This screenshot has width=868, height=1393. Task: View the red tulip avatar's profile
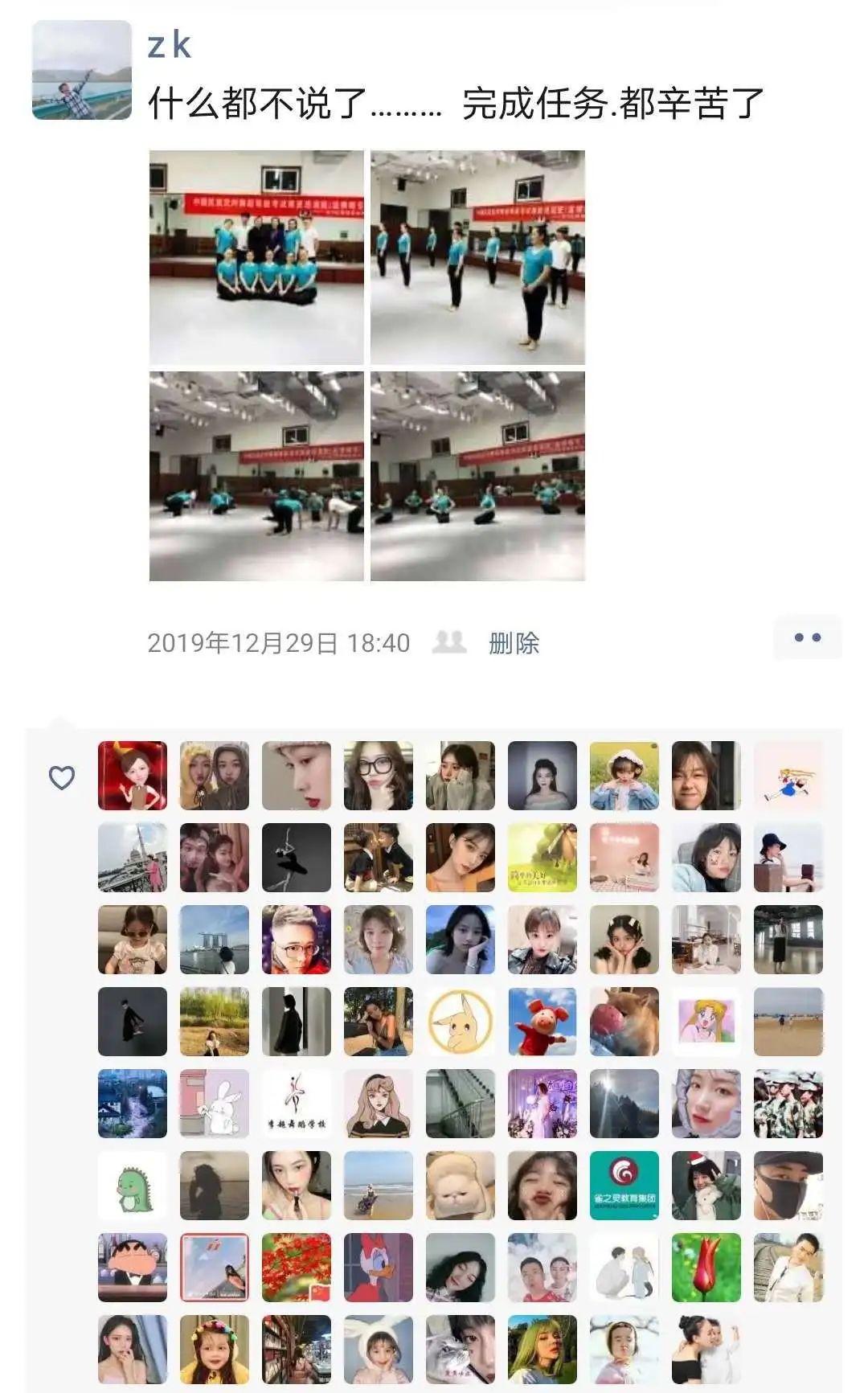[706, 1268]
